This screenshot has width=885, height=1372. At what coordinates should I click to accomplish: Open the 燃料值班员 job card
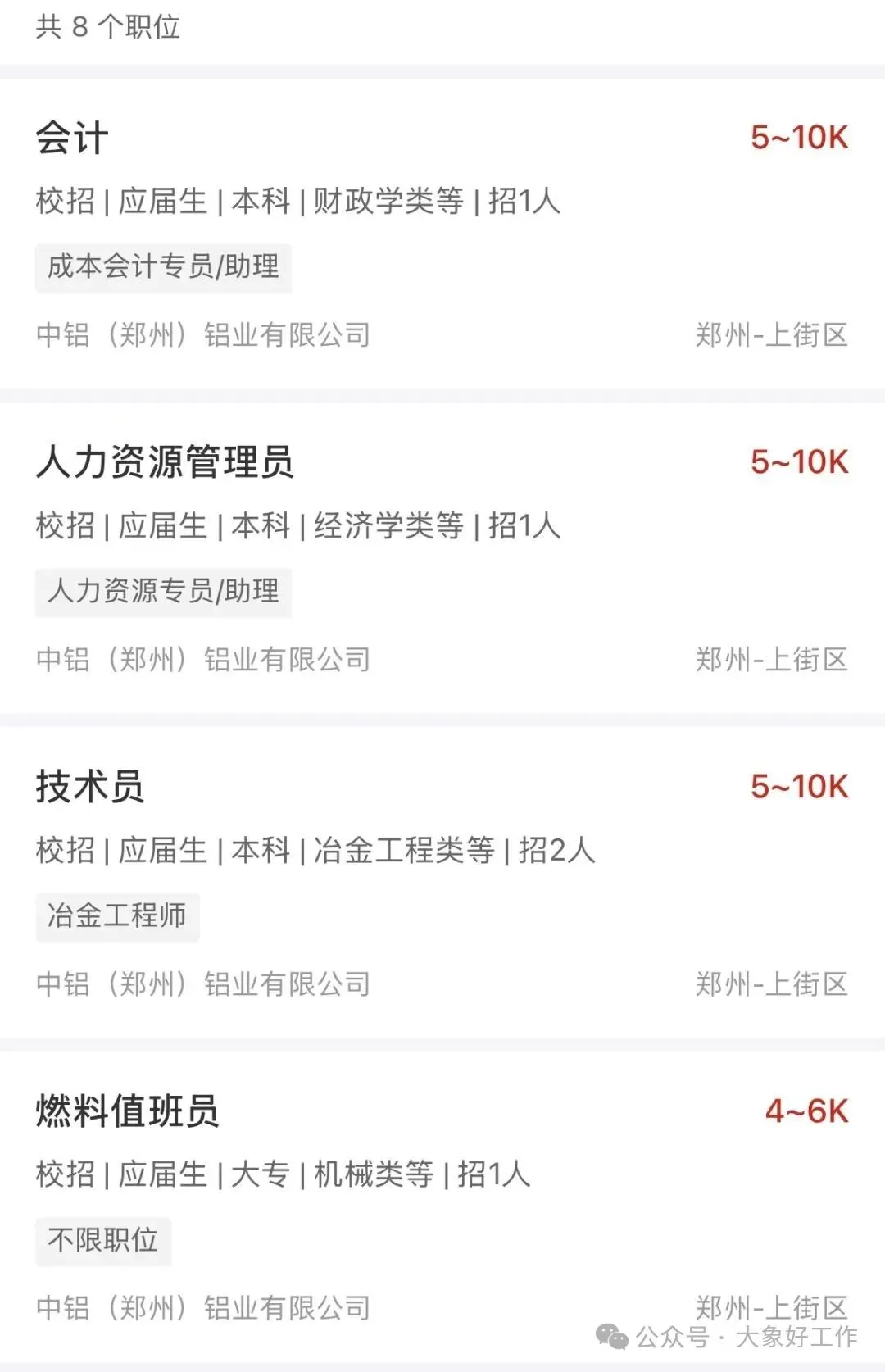pyautogui.click(x=127, y=1111)
